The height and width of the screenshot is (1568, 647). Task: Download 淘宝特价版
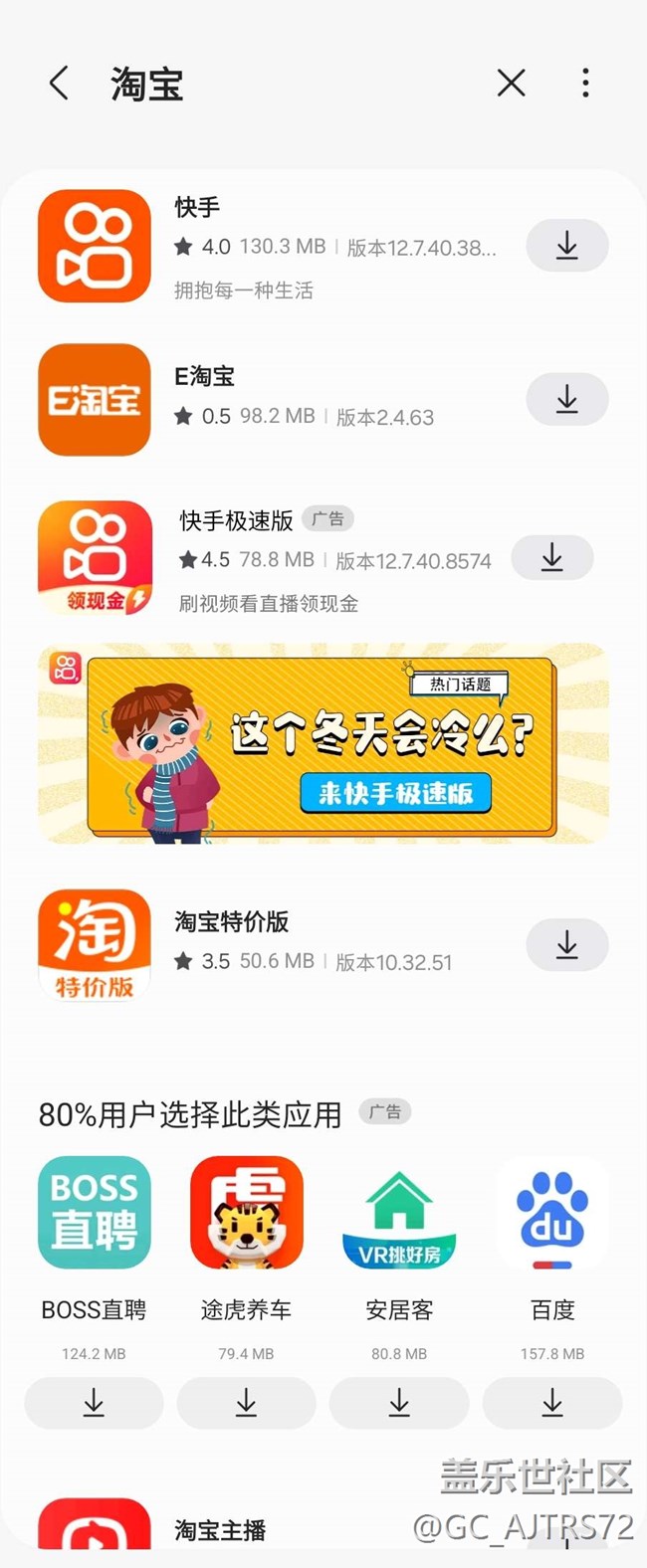point(566,944)
